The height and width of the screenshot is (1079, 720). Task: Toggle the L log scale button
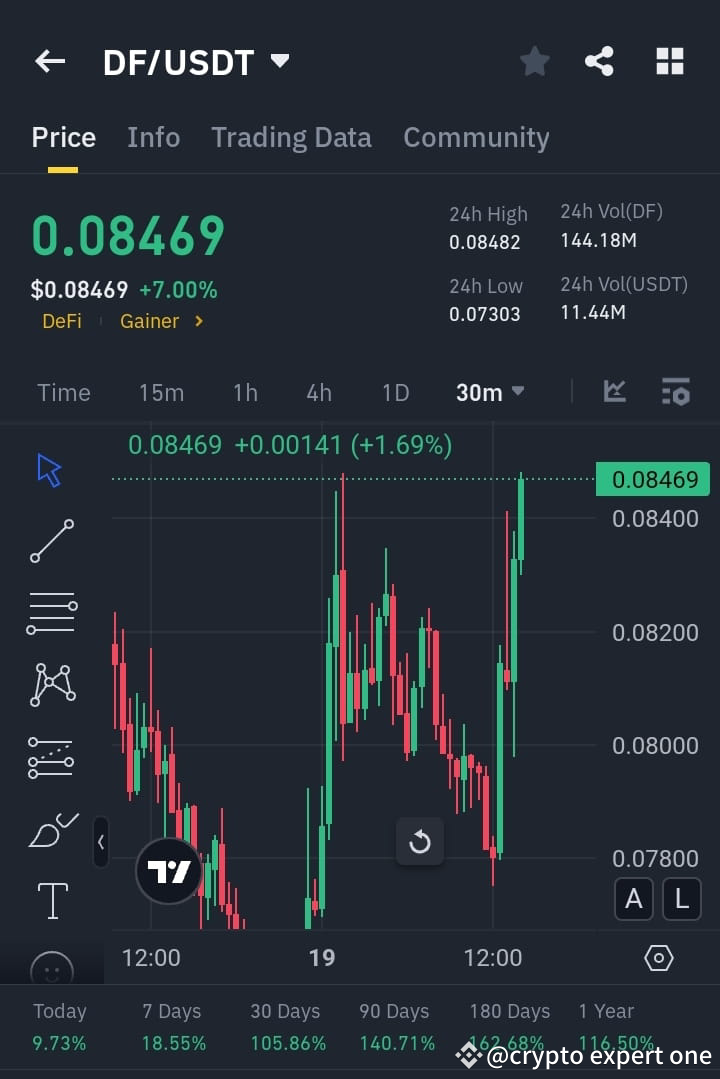681,899
